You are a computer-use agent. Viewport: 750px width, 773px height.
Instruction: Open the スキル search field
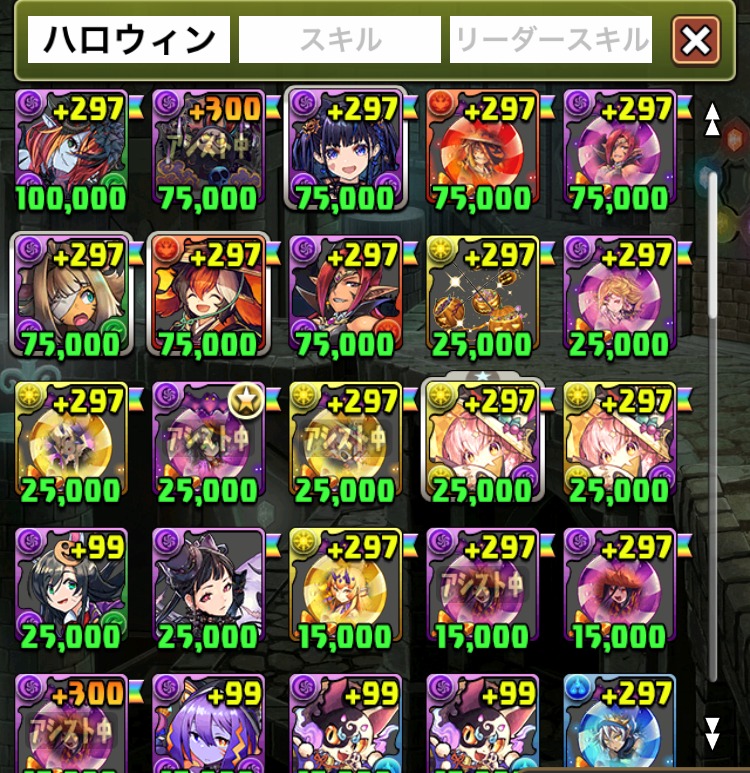point(339,40)
